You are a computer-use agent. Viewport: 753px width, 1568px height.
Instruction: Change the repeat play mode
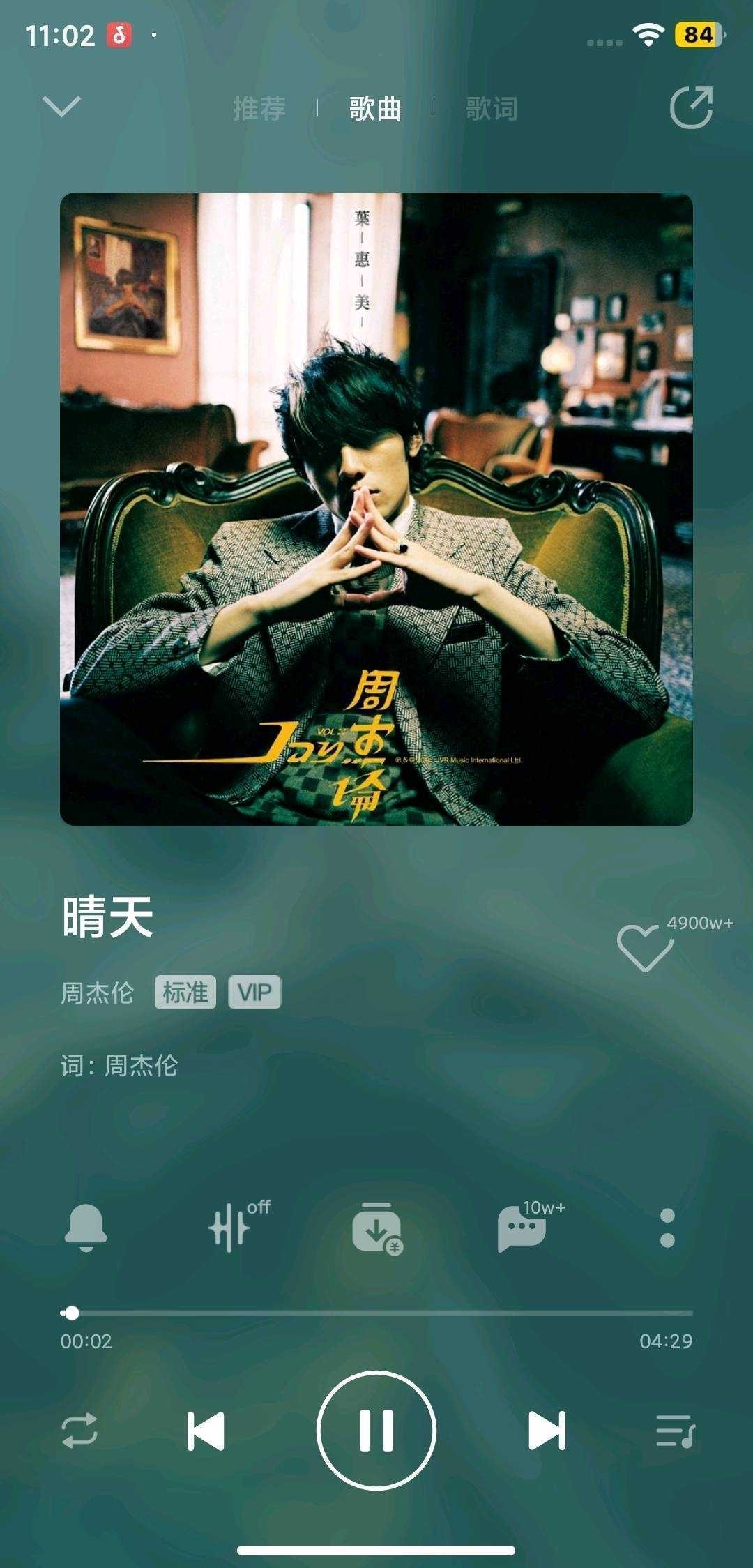pos(79,1431)
